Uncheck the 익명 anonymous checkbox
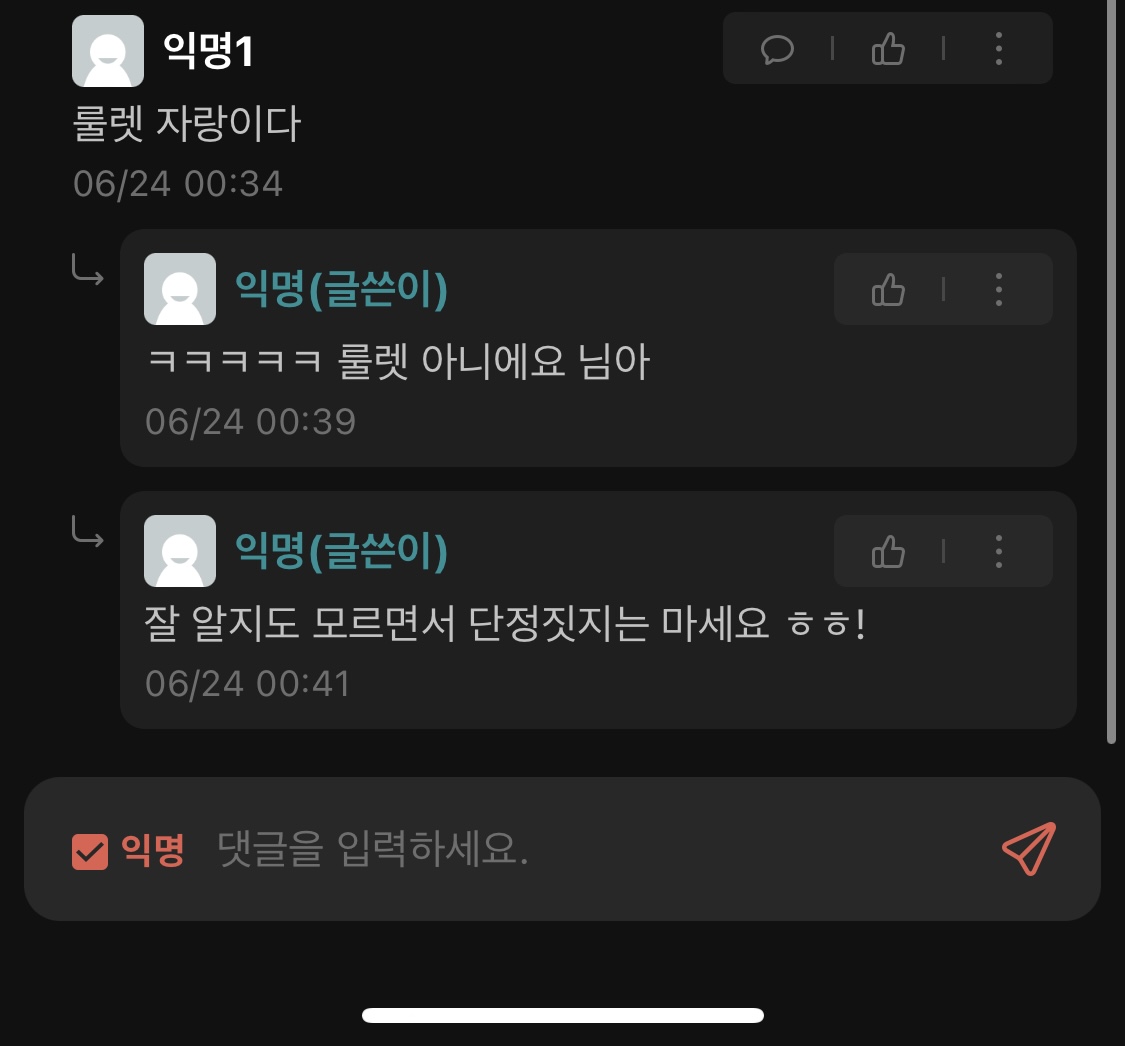The image size is (1125, 1046). tap(90, 852)
